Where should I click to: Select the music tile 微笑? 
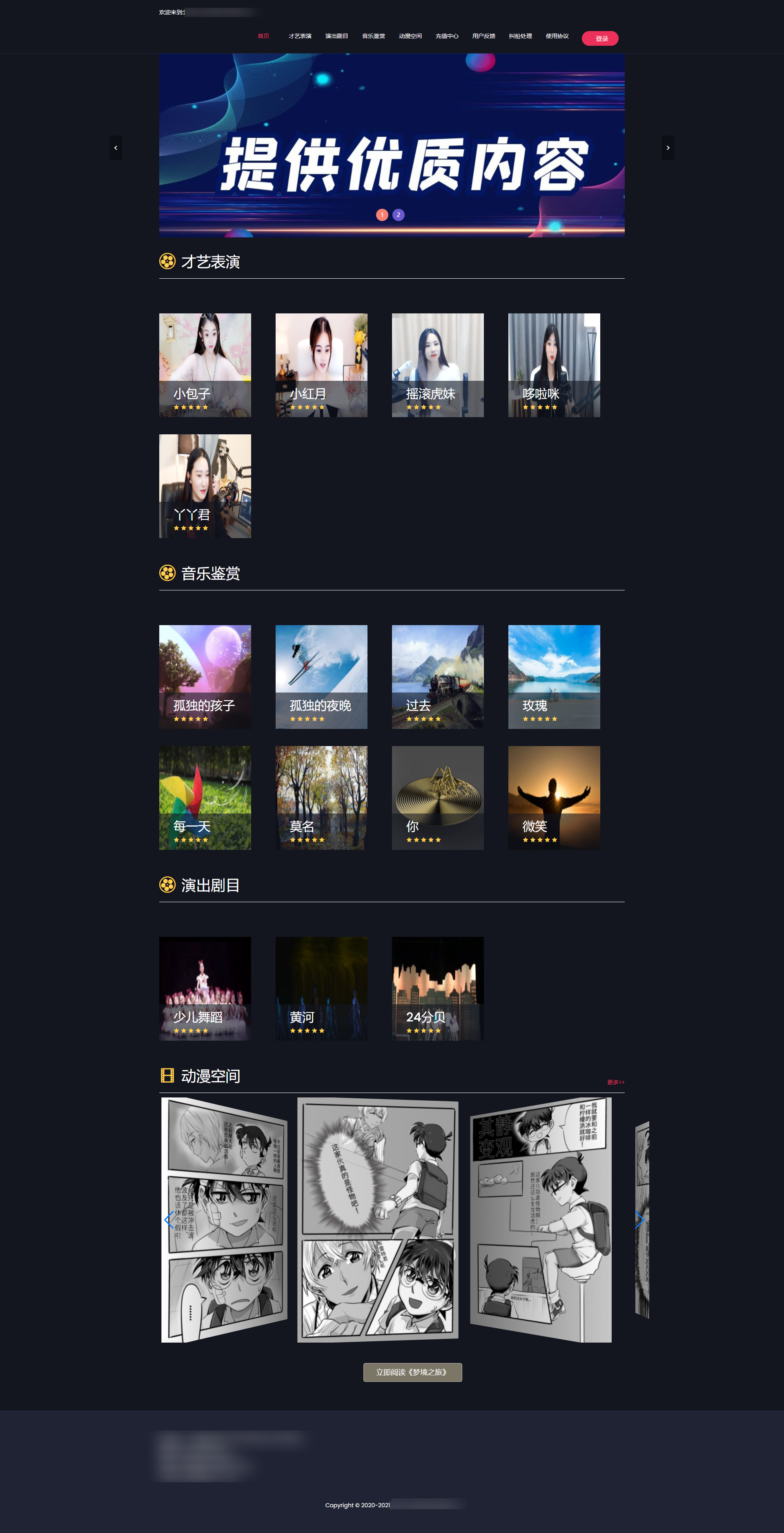click(554, 798)
